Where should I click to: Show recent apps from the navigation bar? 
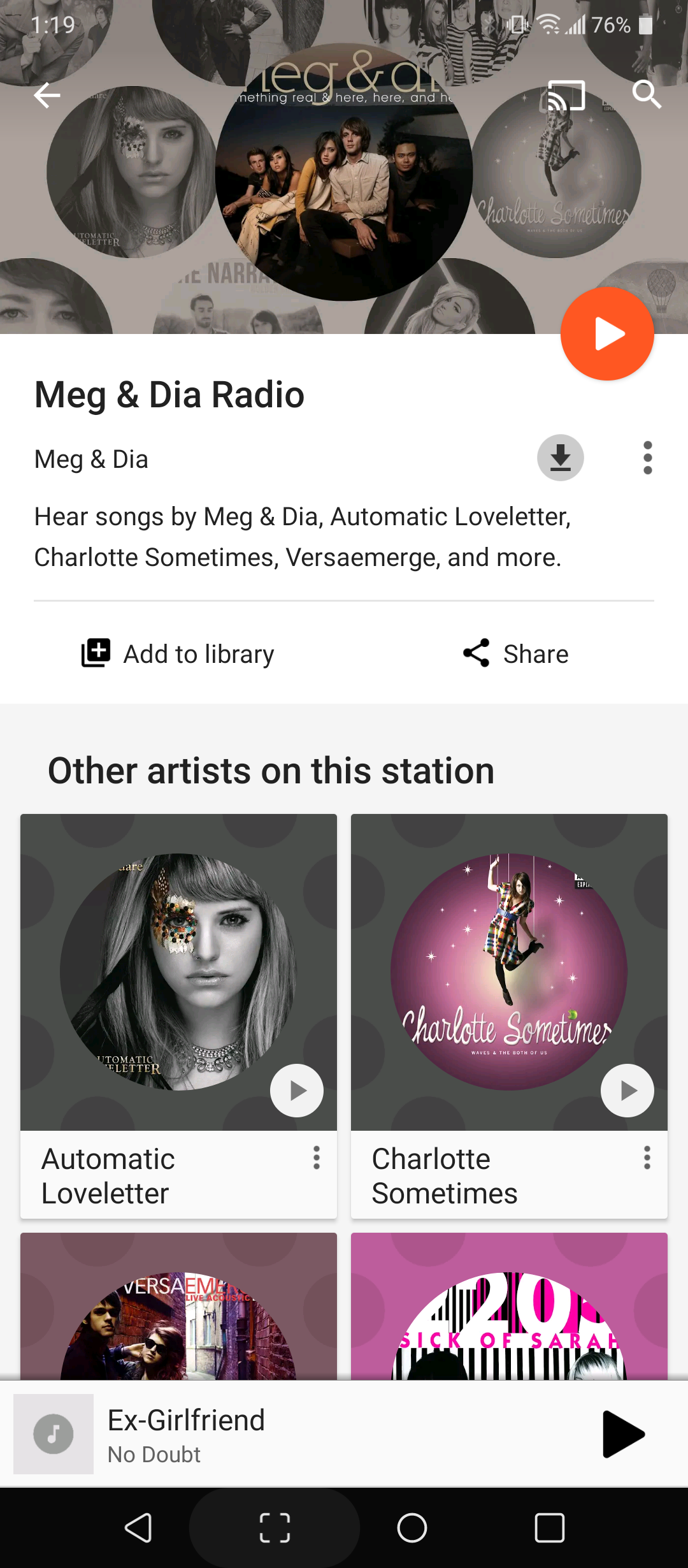(549, 1528)
